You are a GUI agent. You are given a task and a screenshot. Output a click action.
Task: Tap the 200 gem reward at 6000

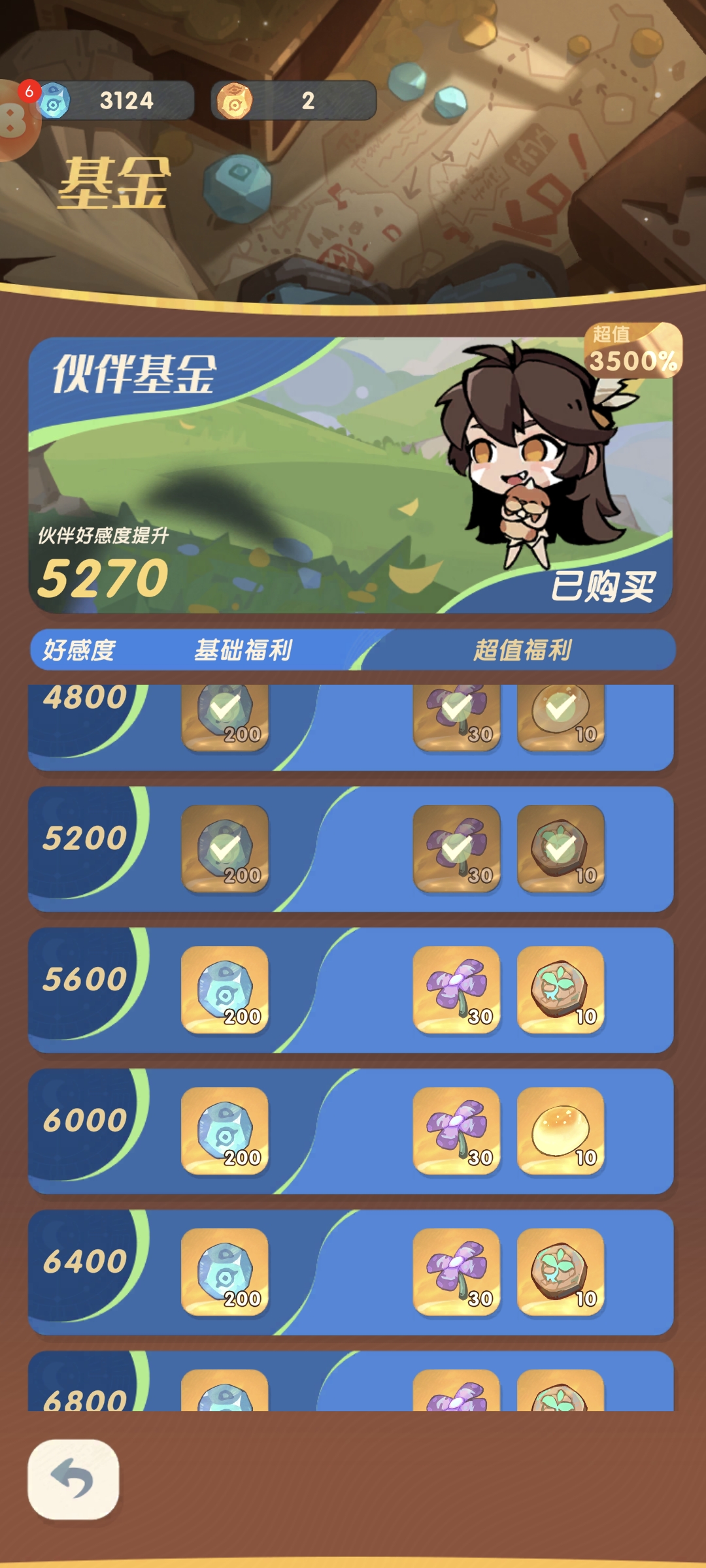click(x=225, y=1131)
